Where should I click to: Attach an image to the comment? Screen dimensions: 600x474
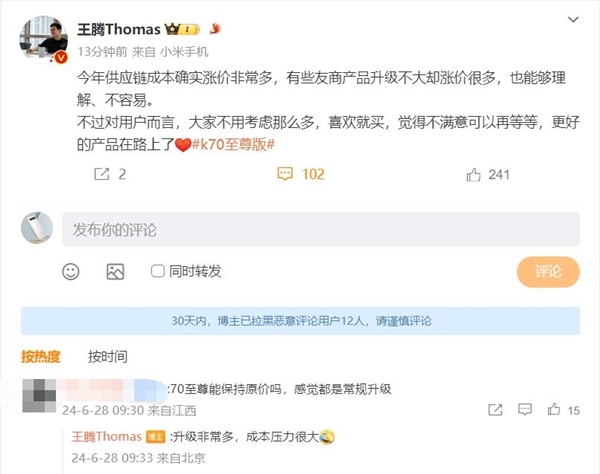pyautogui.click(x=115, y=271)
